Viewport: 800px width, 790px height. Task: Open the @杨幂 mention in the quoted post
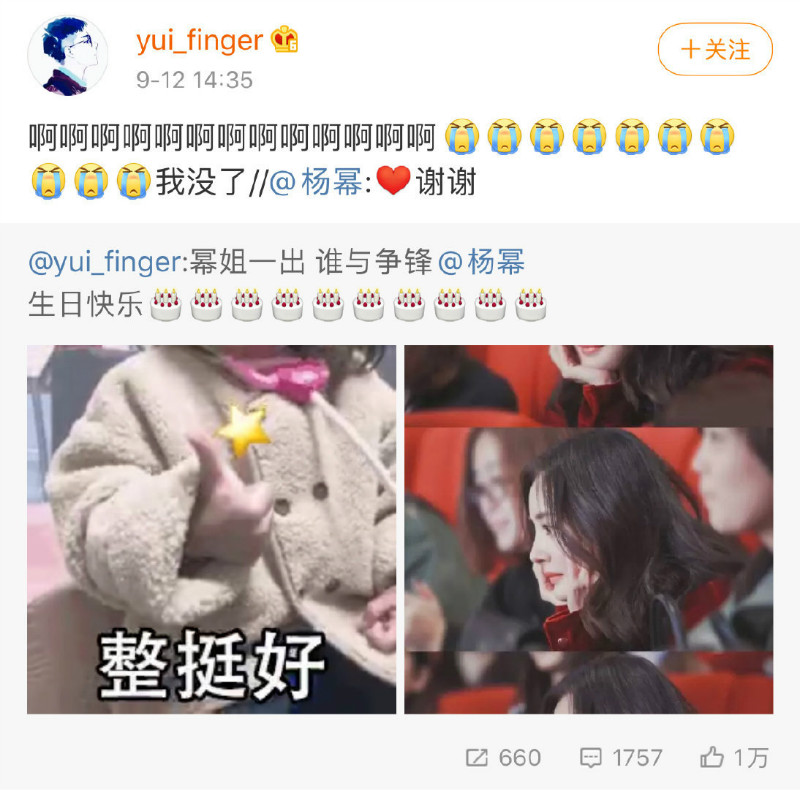point(482,263)
